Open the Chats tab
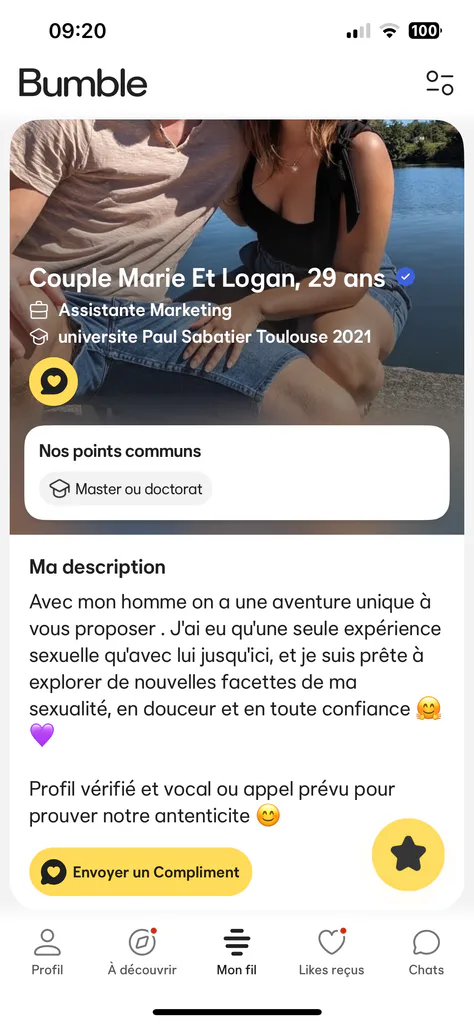 (x=426, y=952)
